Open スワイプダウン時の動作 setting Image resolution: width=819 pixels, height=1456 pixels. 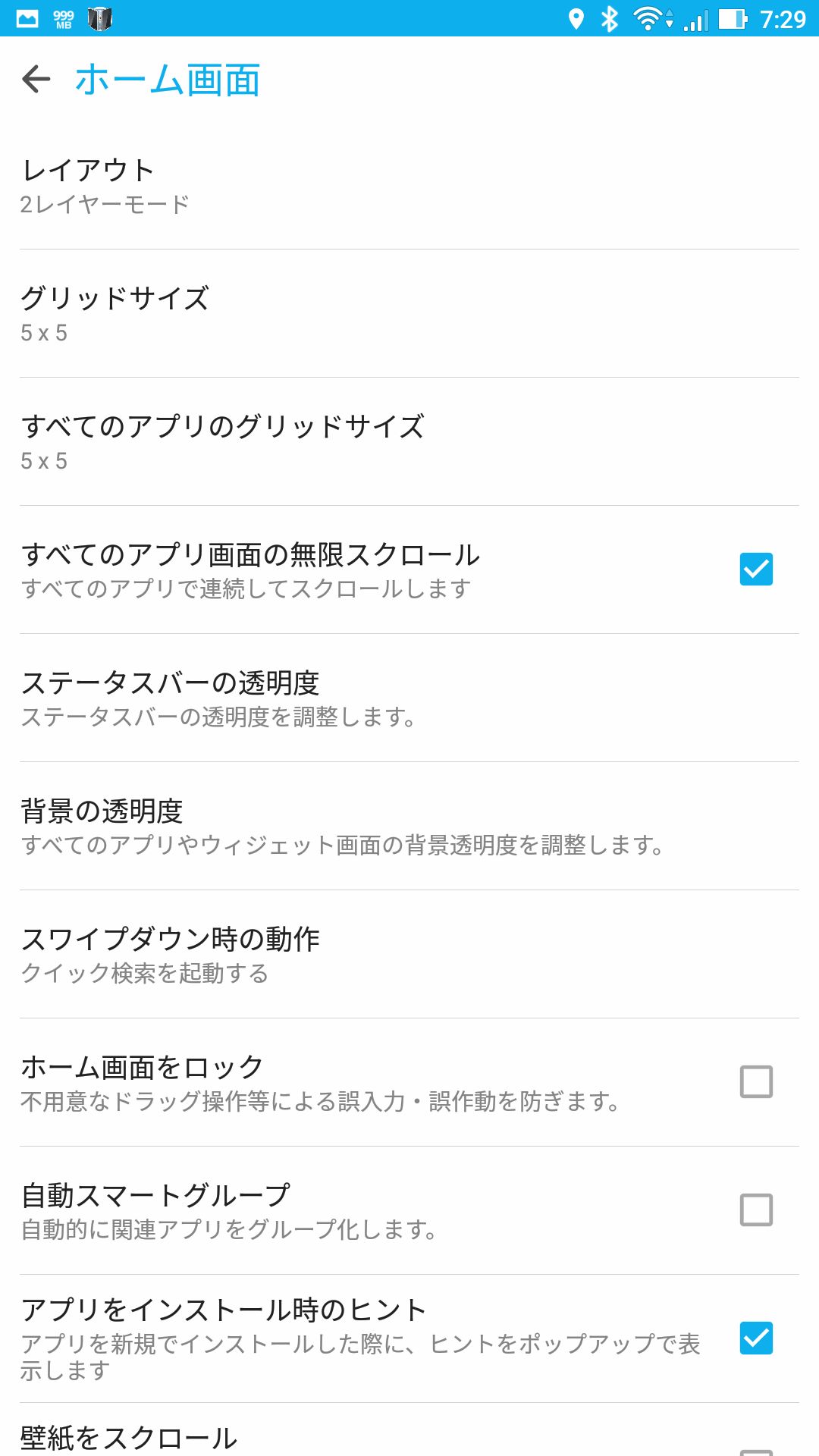pos(409,955)
